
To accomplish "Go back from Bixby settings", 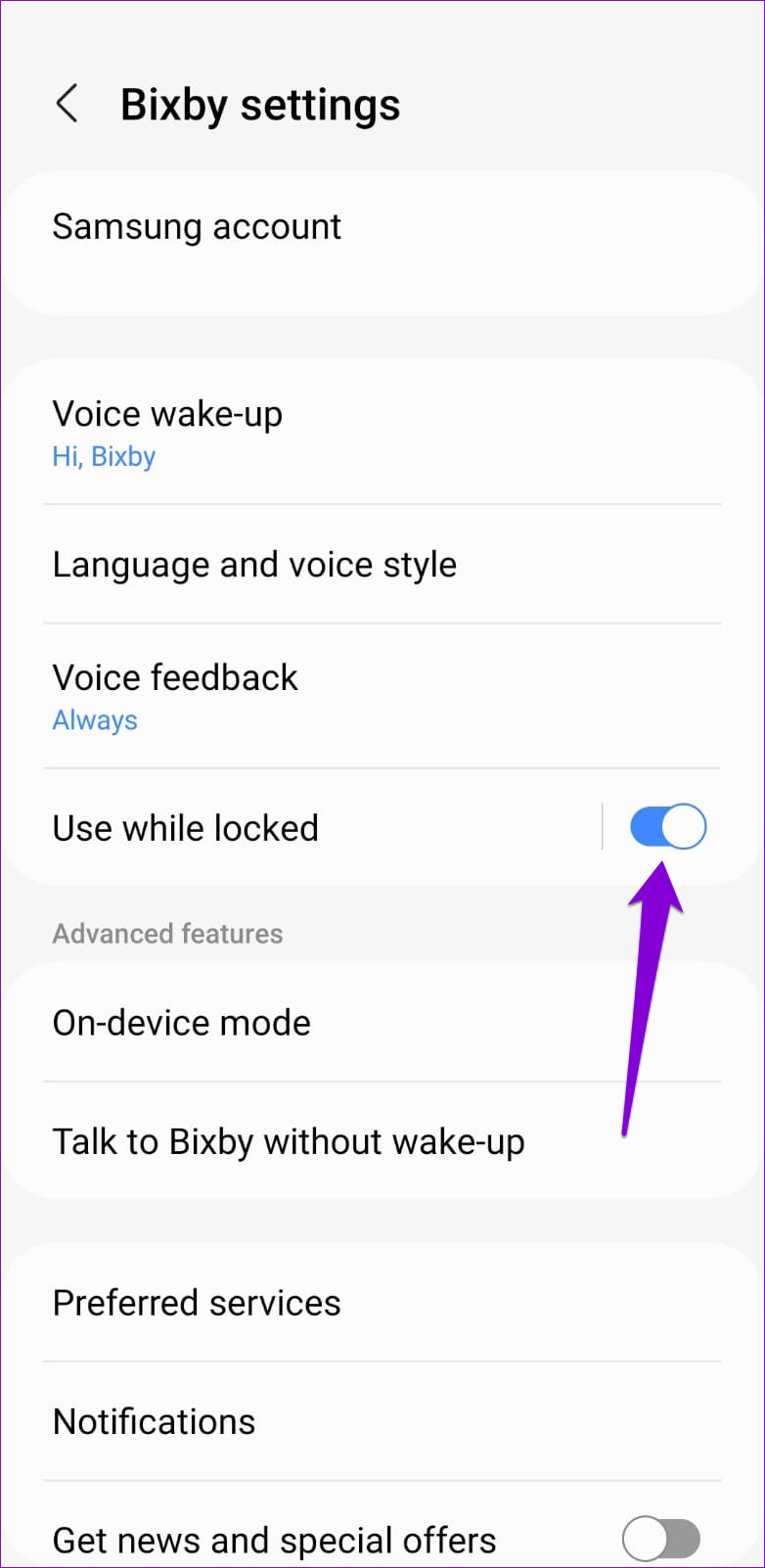I will click(67, 104).
